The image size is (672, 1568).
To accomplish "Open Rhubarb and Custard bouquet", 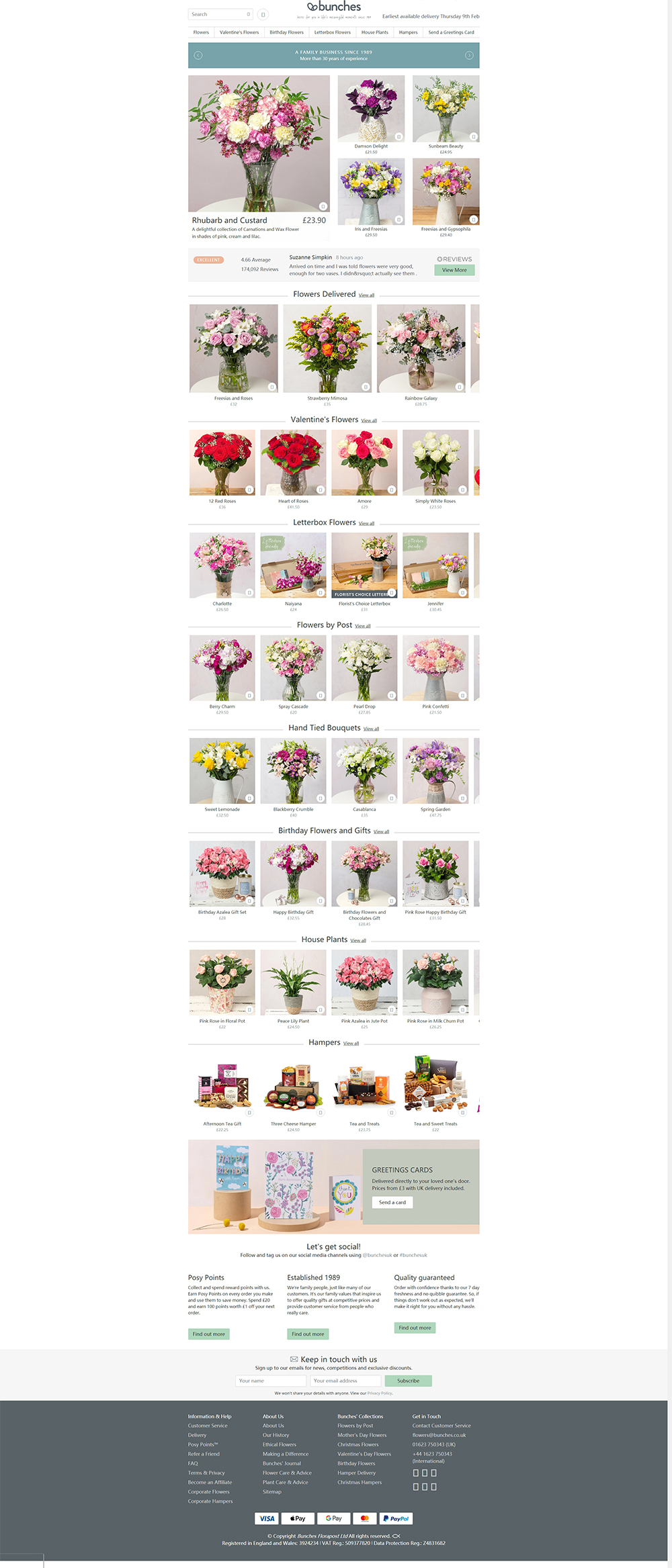I will pyautogui.click(x=259, y=144).
